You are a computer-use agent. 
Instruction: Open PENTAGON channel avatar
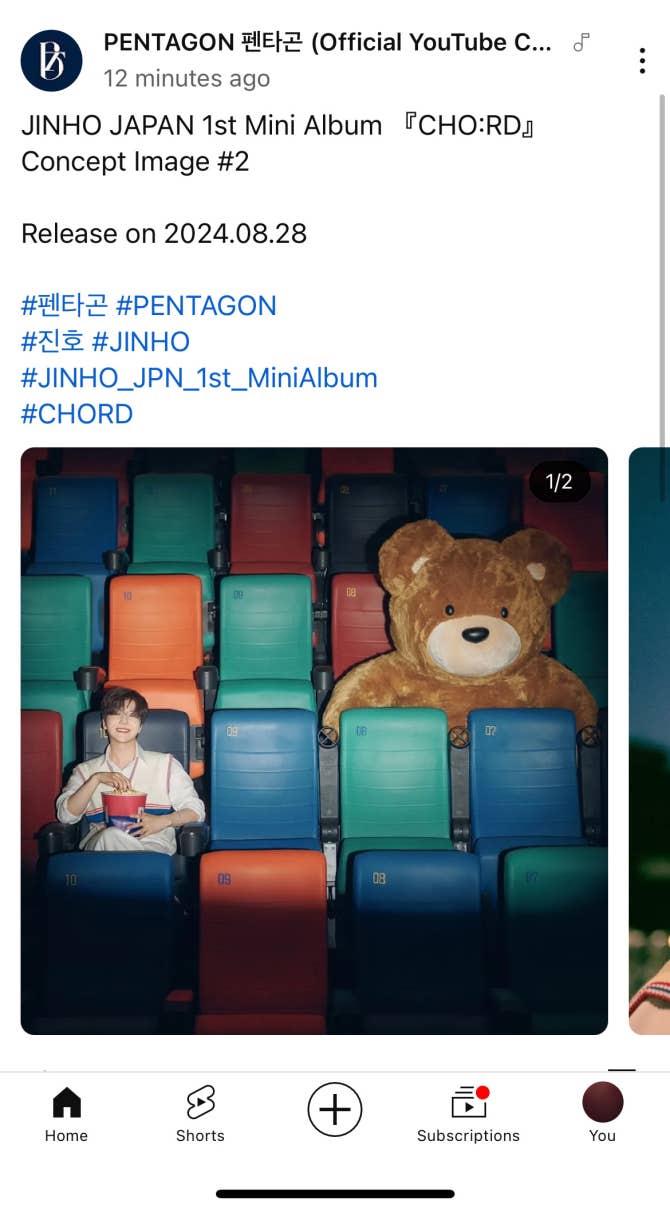(51, 60)
